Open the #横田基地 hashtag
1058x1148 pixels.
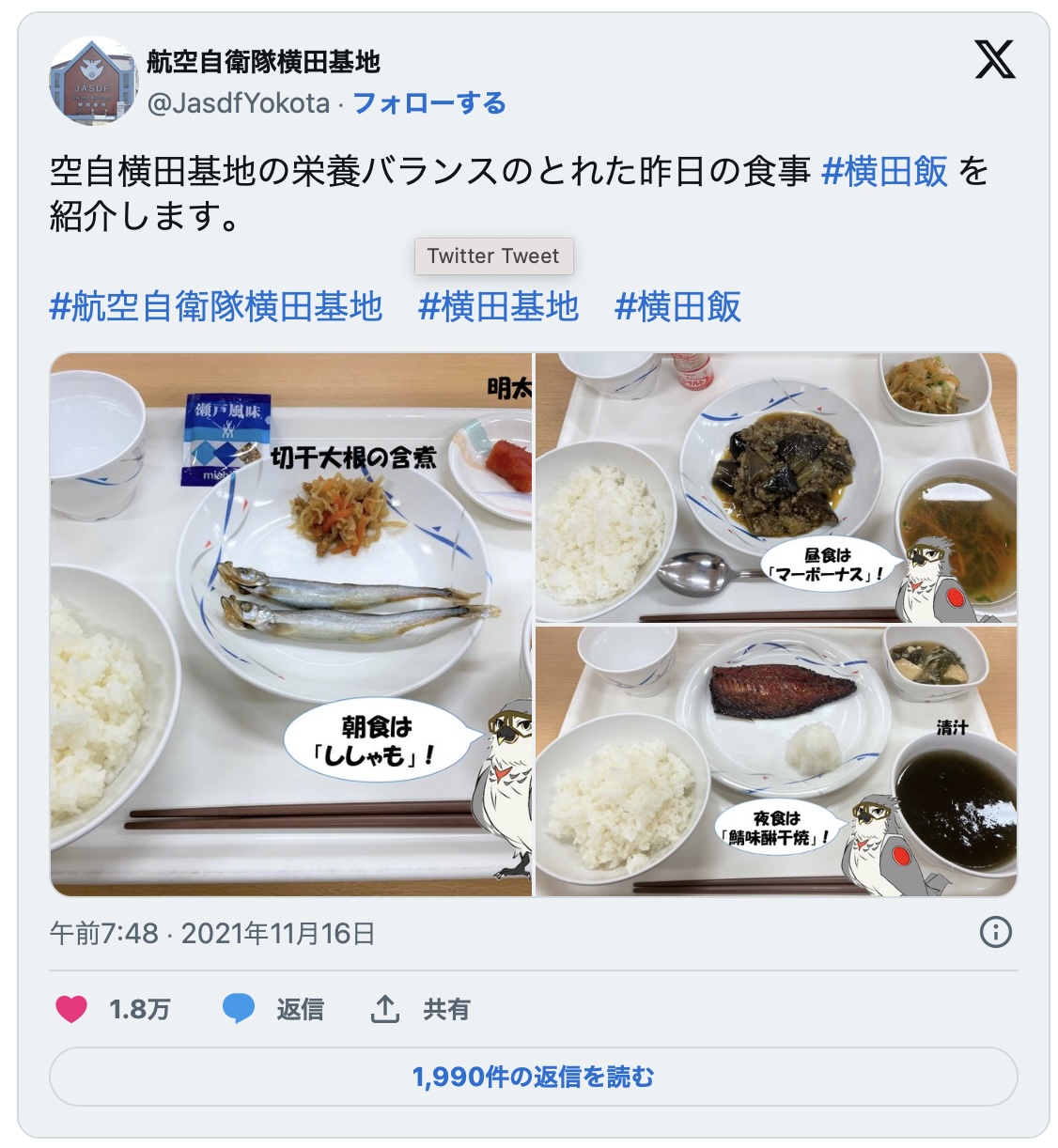click(x=498, y=307)
